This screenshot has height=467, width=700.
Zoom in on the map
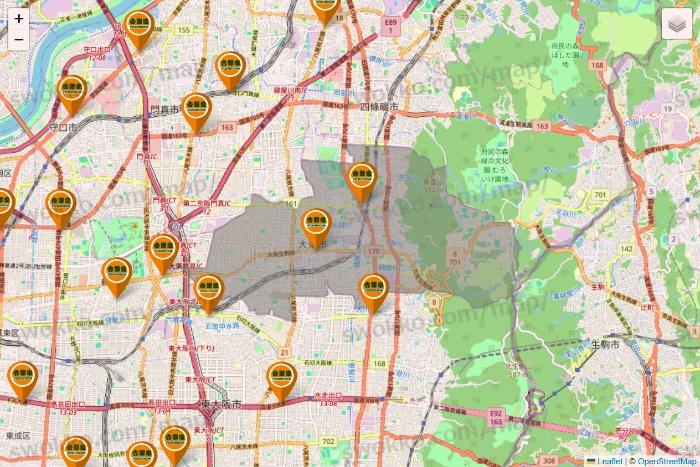[19, 19]
